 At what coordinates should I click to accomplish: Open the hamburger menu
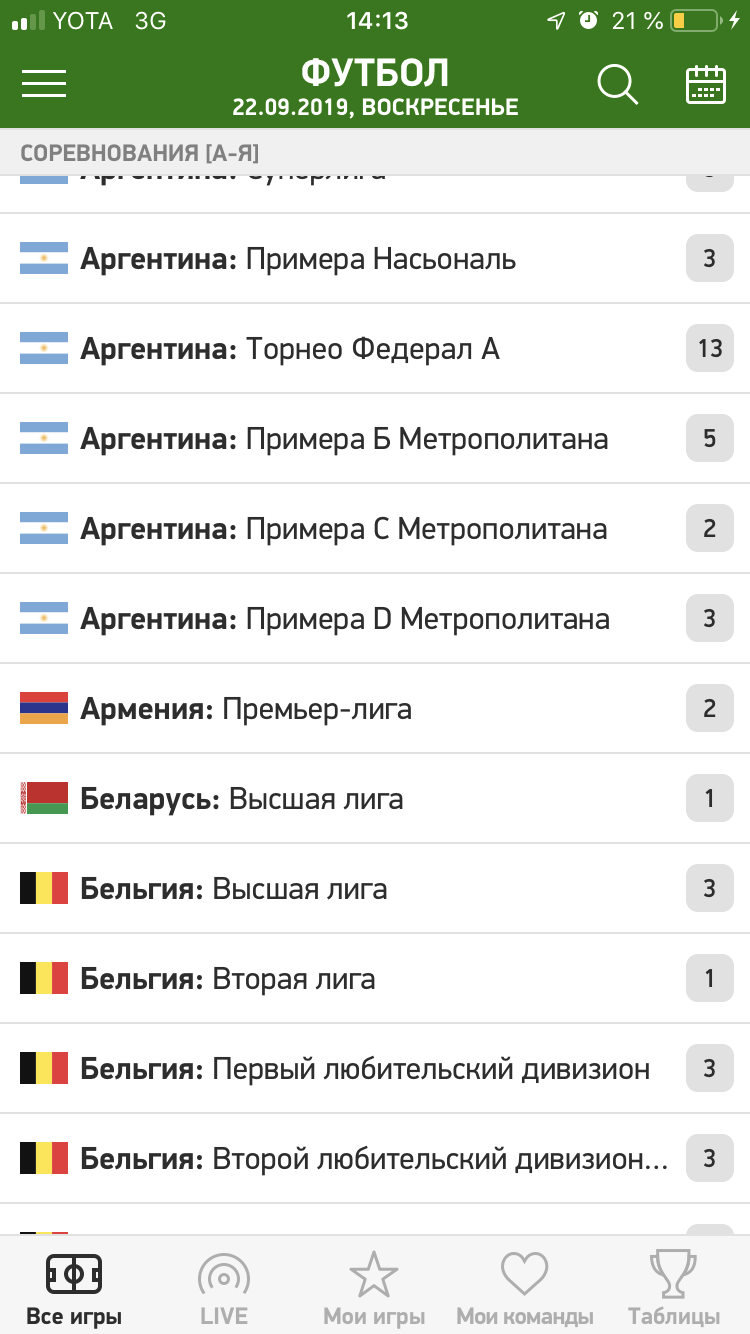[44, 84]
